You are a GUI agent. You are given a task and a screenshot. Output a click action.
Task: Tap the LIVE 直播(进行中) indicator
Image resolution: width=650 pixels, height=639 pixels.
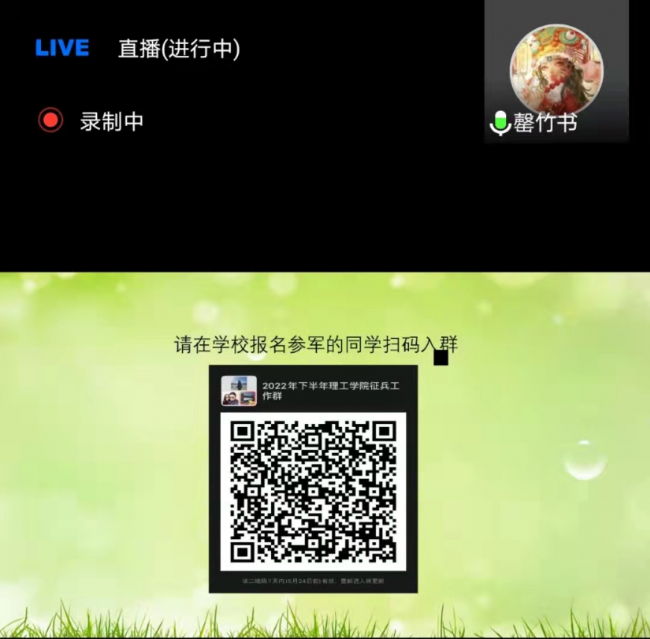pyautogui.click(x=137, y=48)
